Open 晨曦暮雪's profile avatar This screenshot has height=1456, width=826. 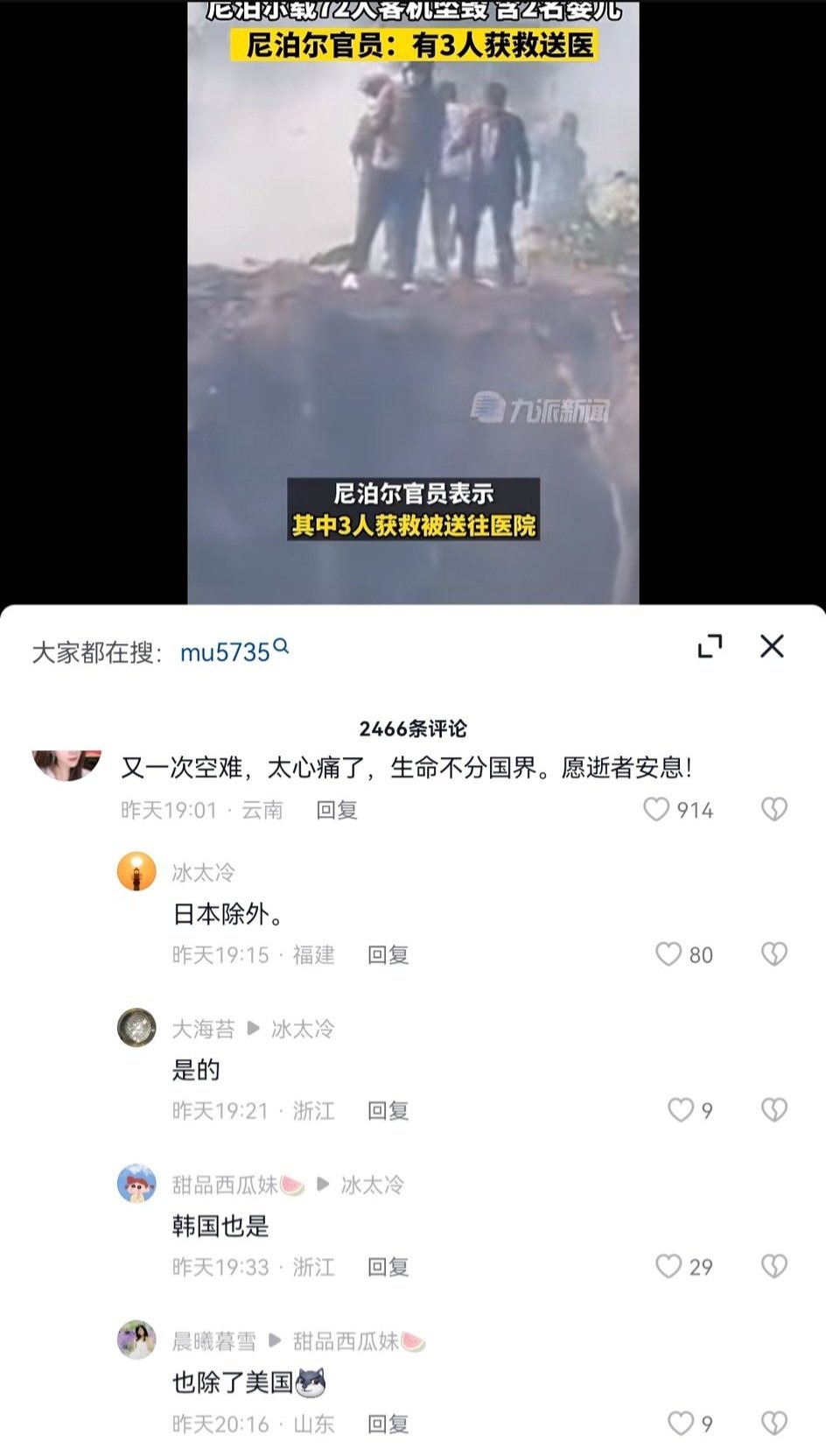pyautogui.click(x=136, y=1340)
